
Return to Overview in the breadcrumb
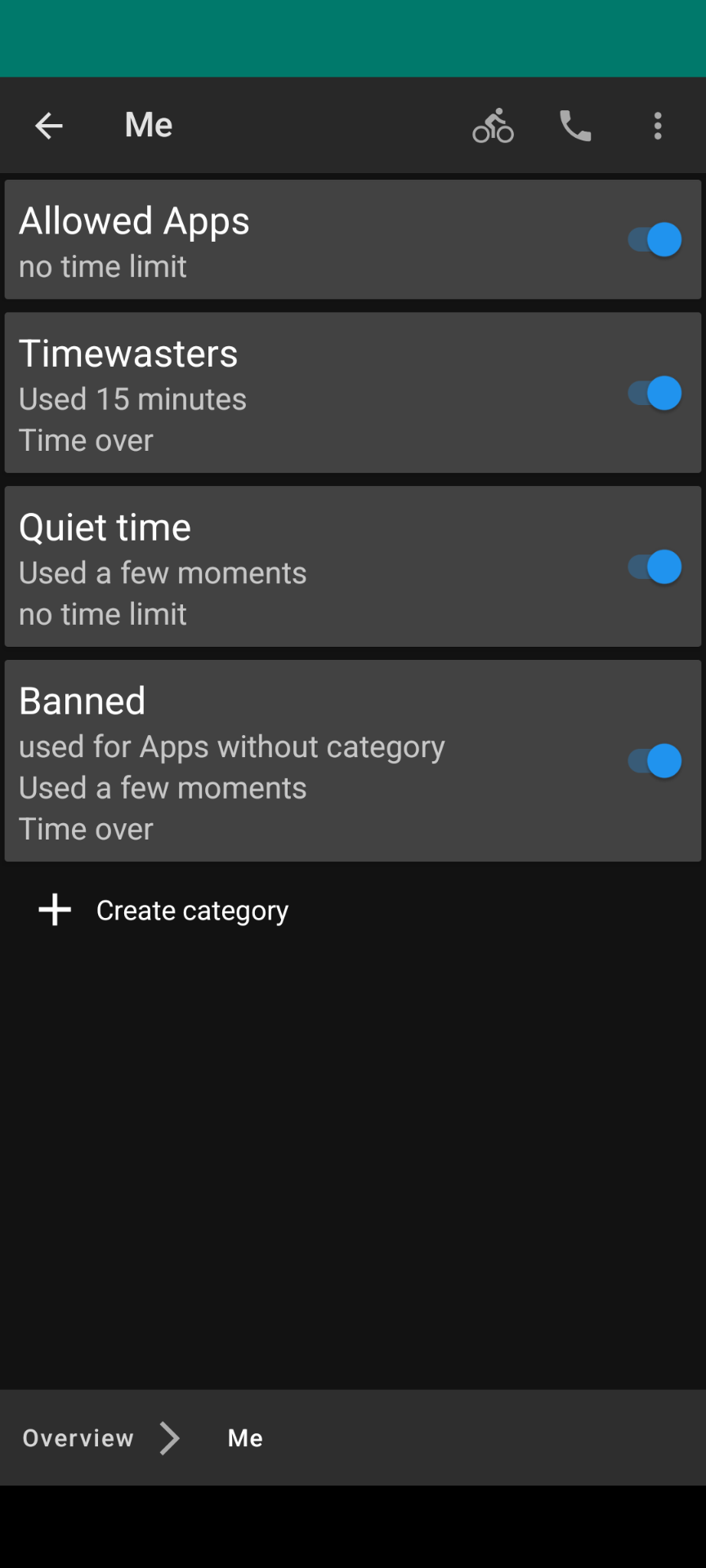(78, 1438)
